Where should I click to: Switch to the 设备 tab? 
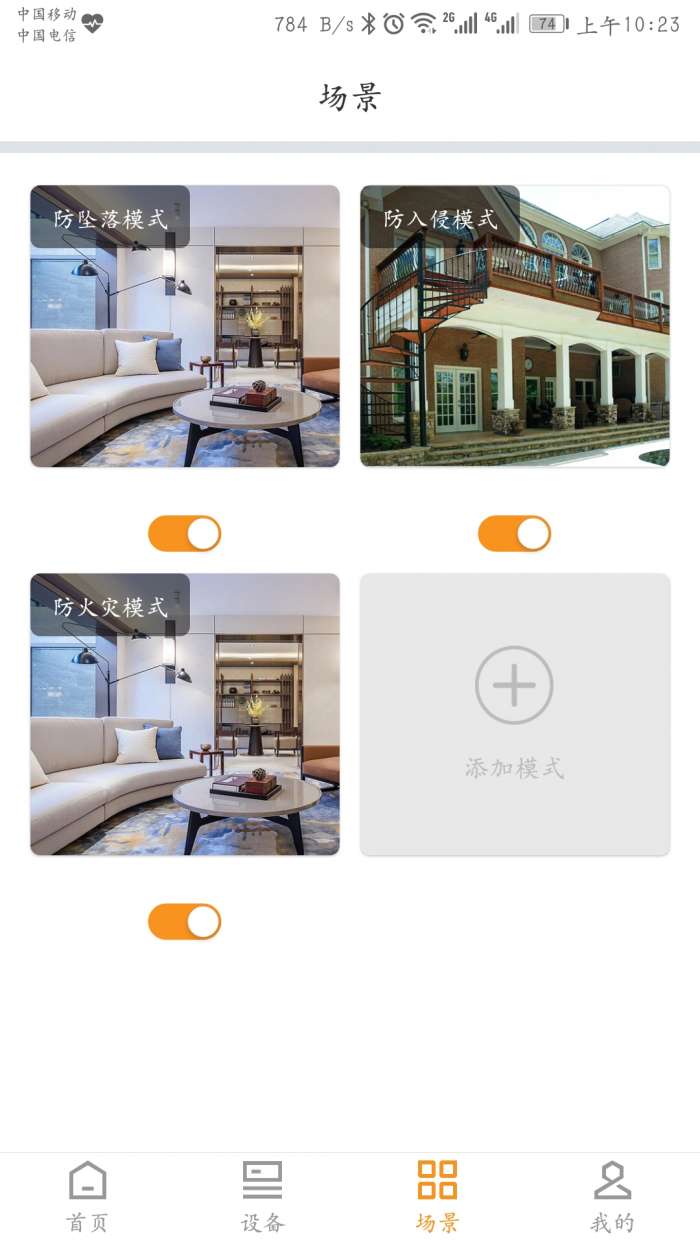click(262, 1196)
